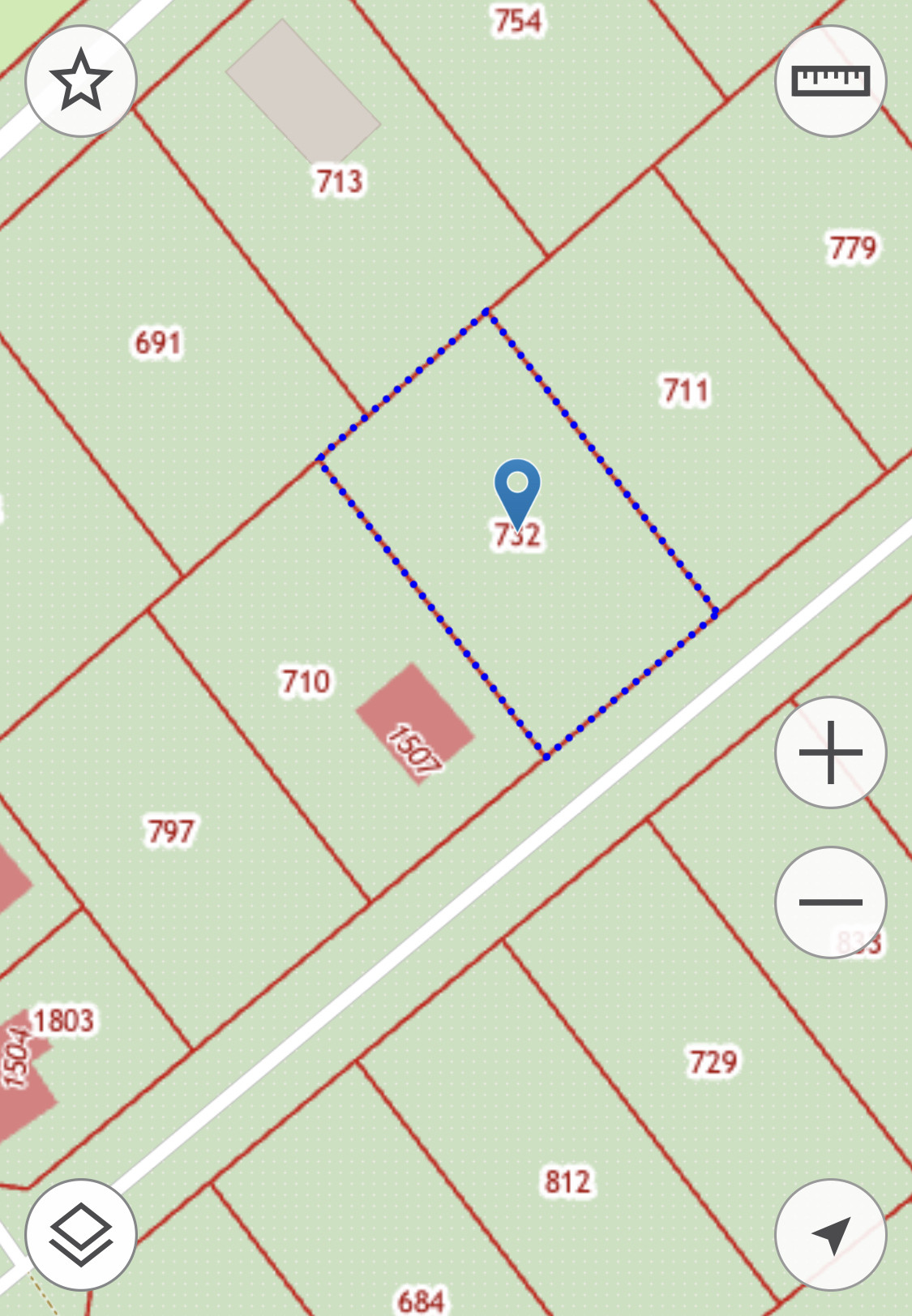This screenshot has width=912, height=1316.
Task: Zoom out of the map
Action: (830, 902)
